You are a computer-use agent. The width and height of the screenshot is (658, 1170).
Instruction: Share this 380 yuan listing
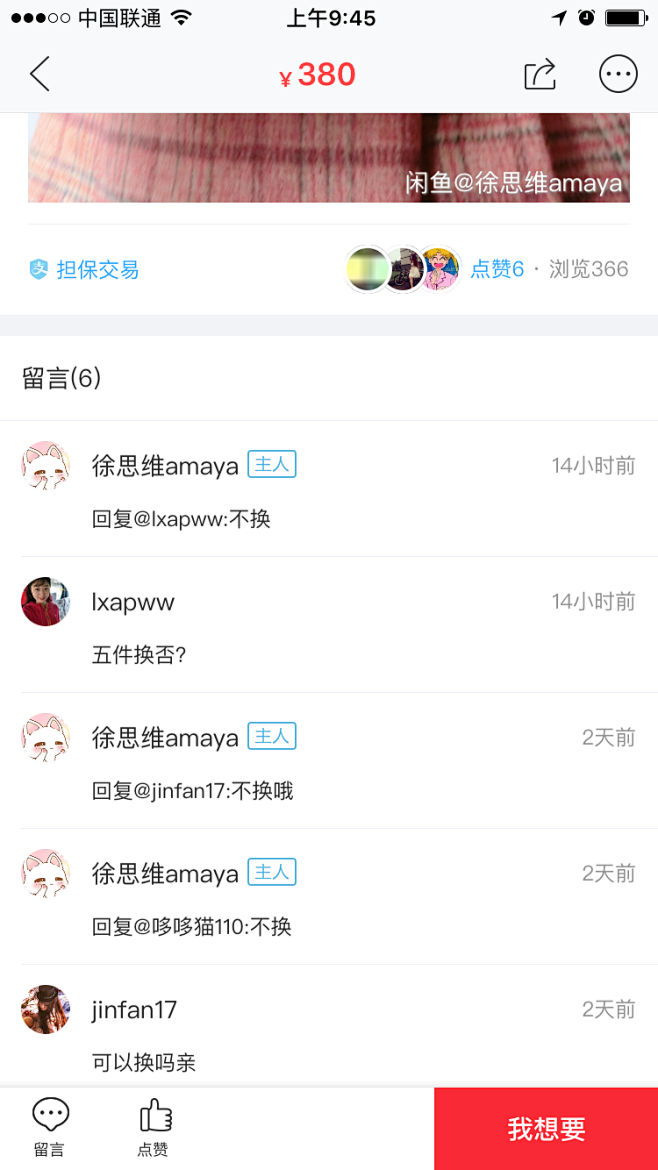coord(540,75)
